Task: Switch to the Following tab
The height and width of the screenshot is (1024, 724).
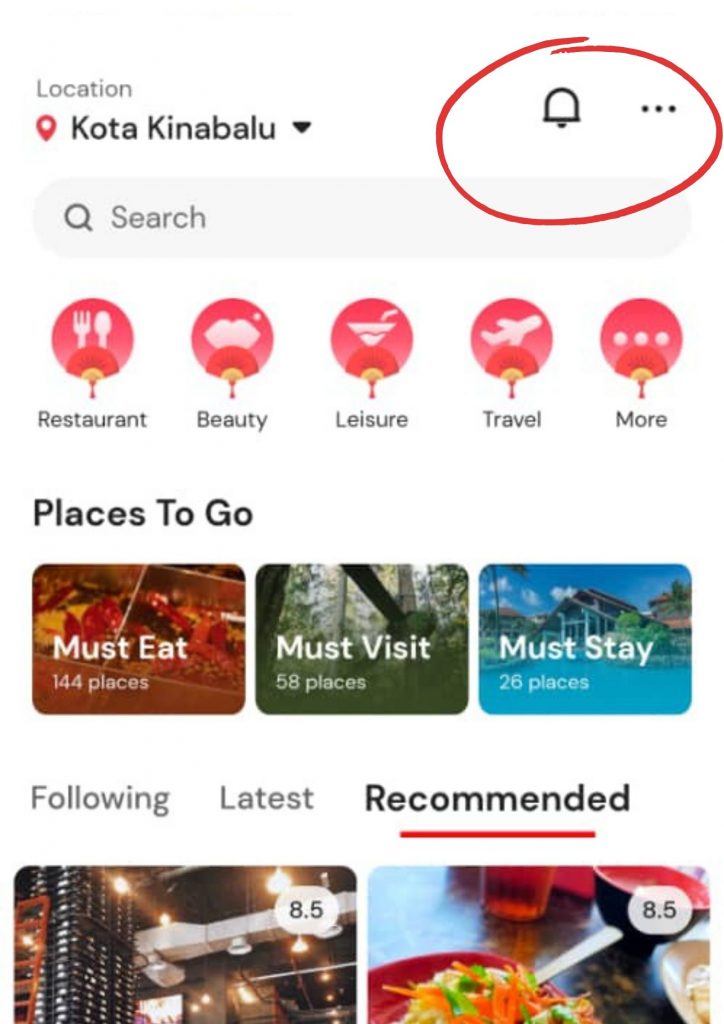Action: click(100, 798)
